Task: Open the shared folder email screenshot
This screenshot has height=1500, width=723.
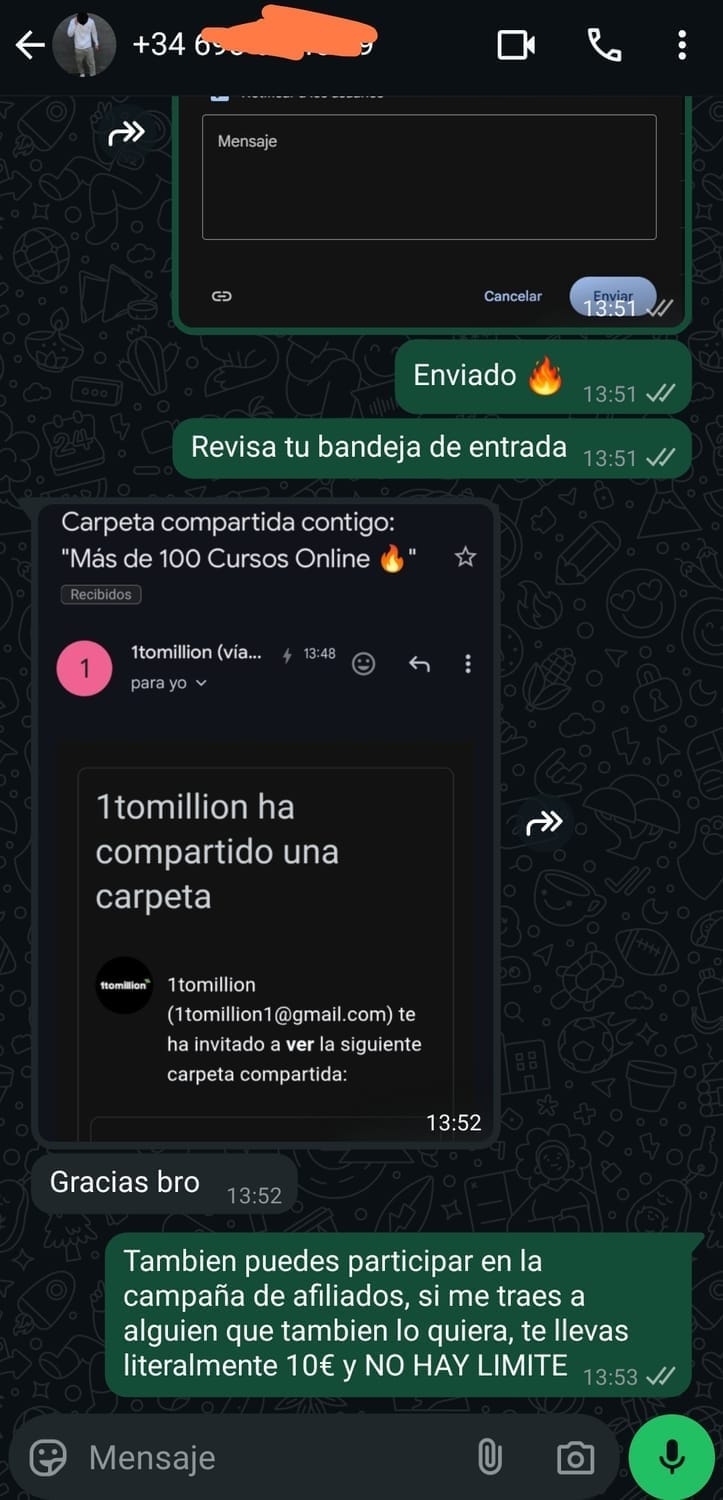Action: (x=265, y=820)
